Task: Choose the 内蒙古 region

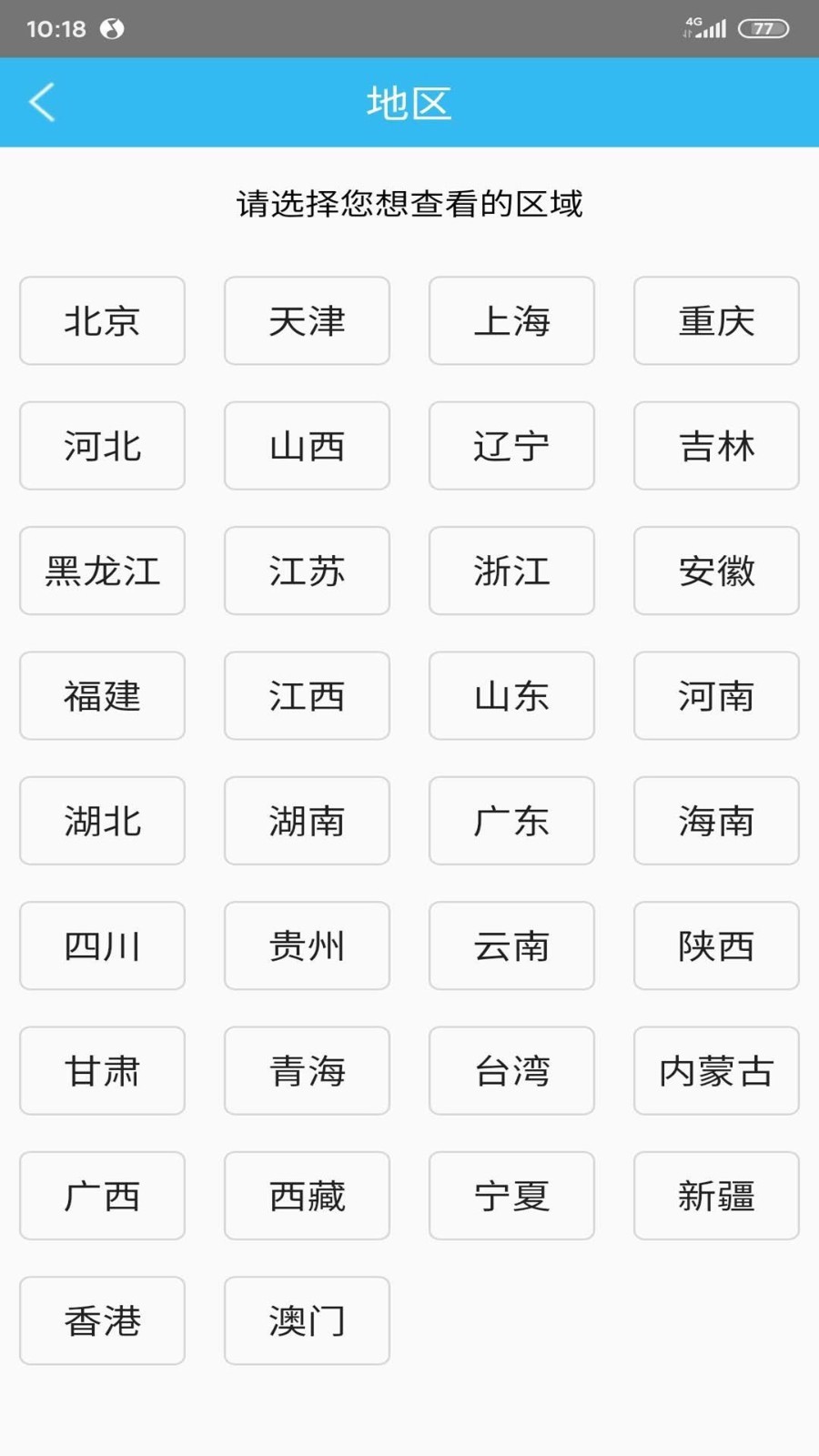Action: point(716,1071)
